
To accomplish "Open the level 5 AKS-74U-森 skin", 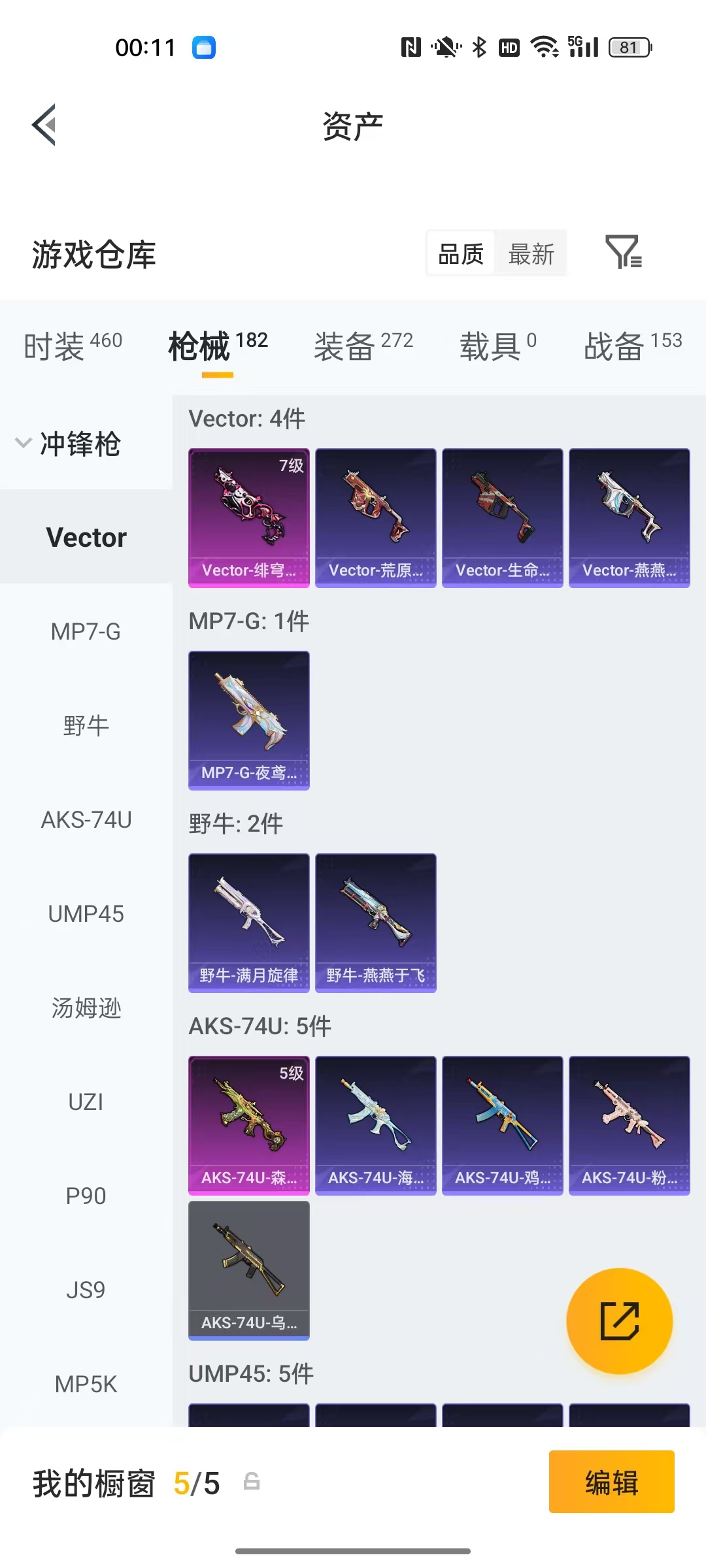I will pyautogui.click(x=249, y=1125).
